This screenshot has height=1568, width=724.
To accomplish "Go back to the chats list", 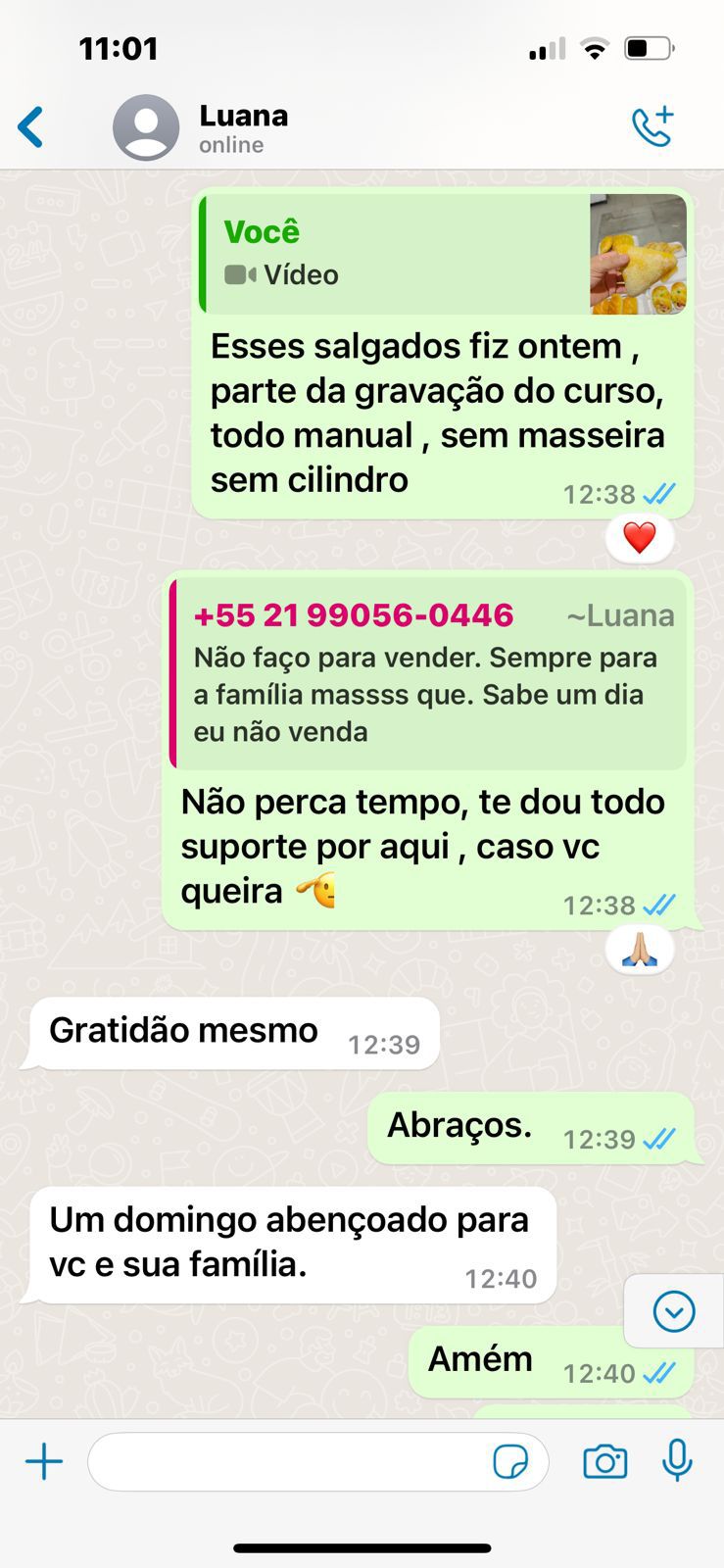I will click(x=30, y=125).
